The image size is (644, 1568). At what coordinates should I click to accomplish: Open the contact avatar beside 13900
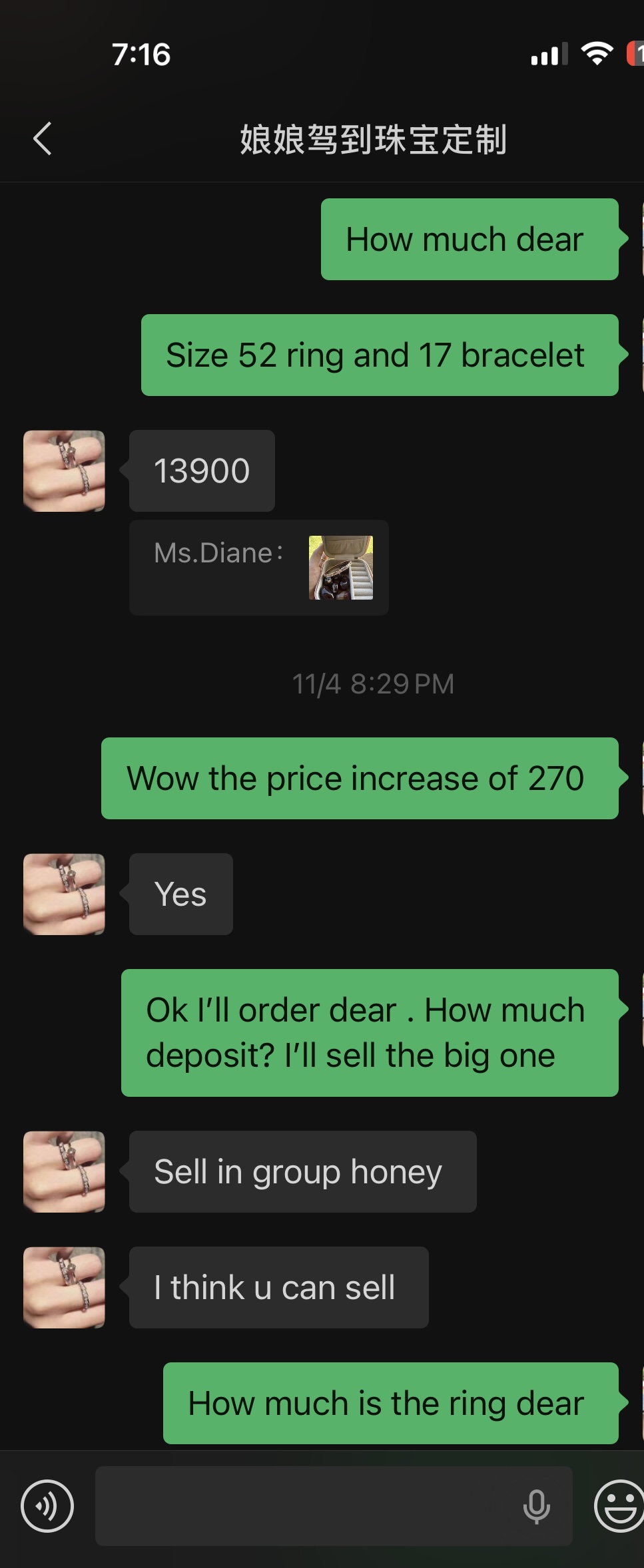click(x=64, y=471)
